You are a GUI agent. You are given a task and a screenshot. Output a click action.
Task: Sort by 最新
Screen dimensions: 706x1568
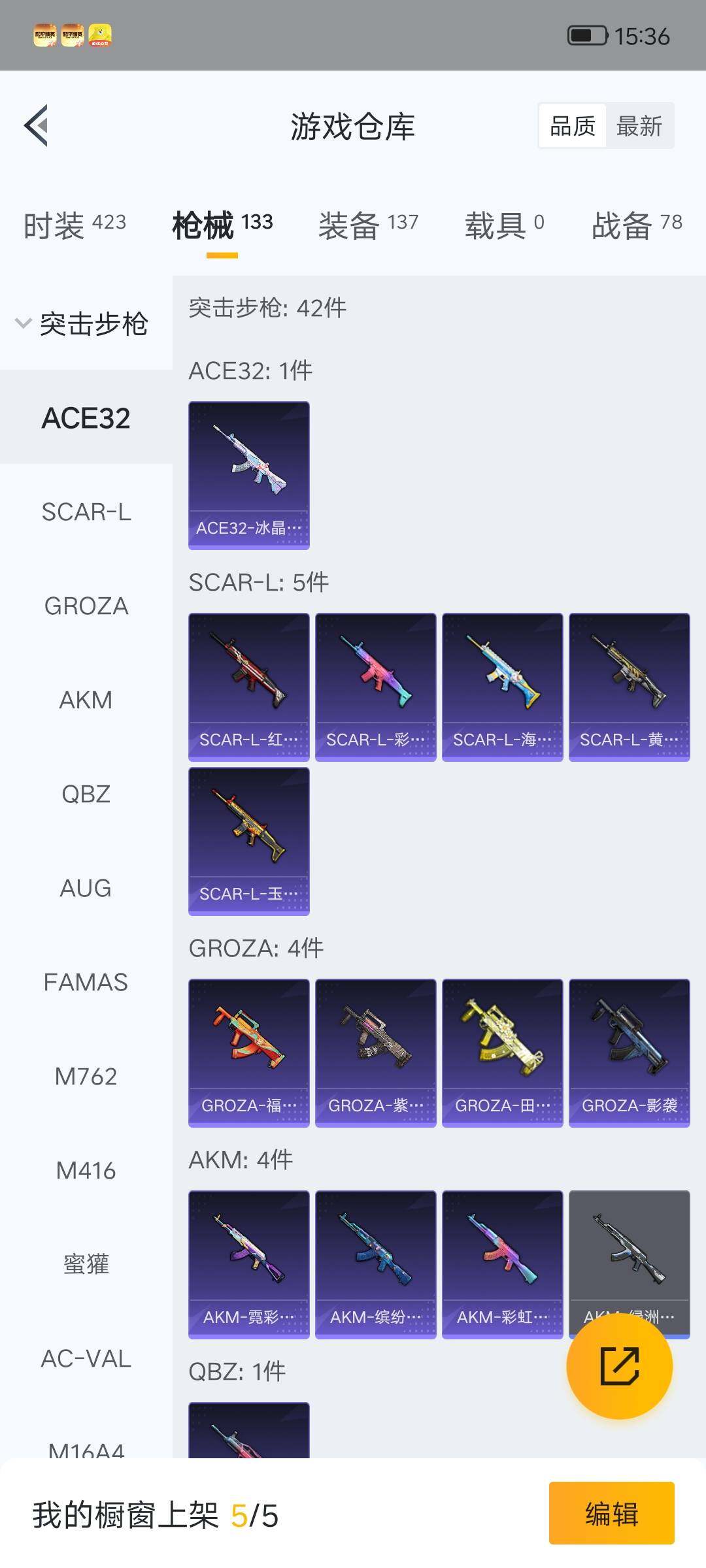[639, 125]
